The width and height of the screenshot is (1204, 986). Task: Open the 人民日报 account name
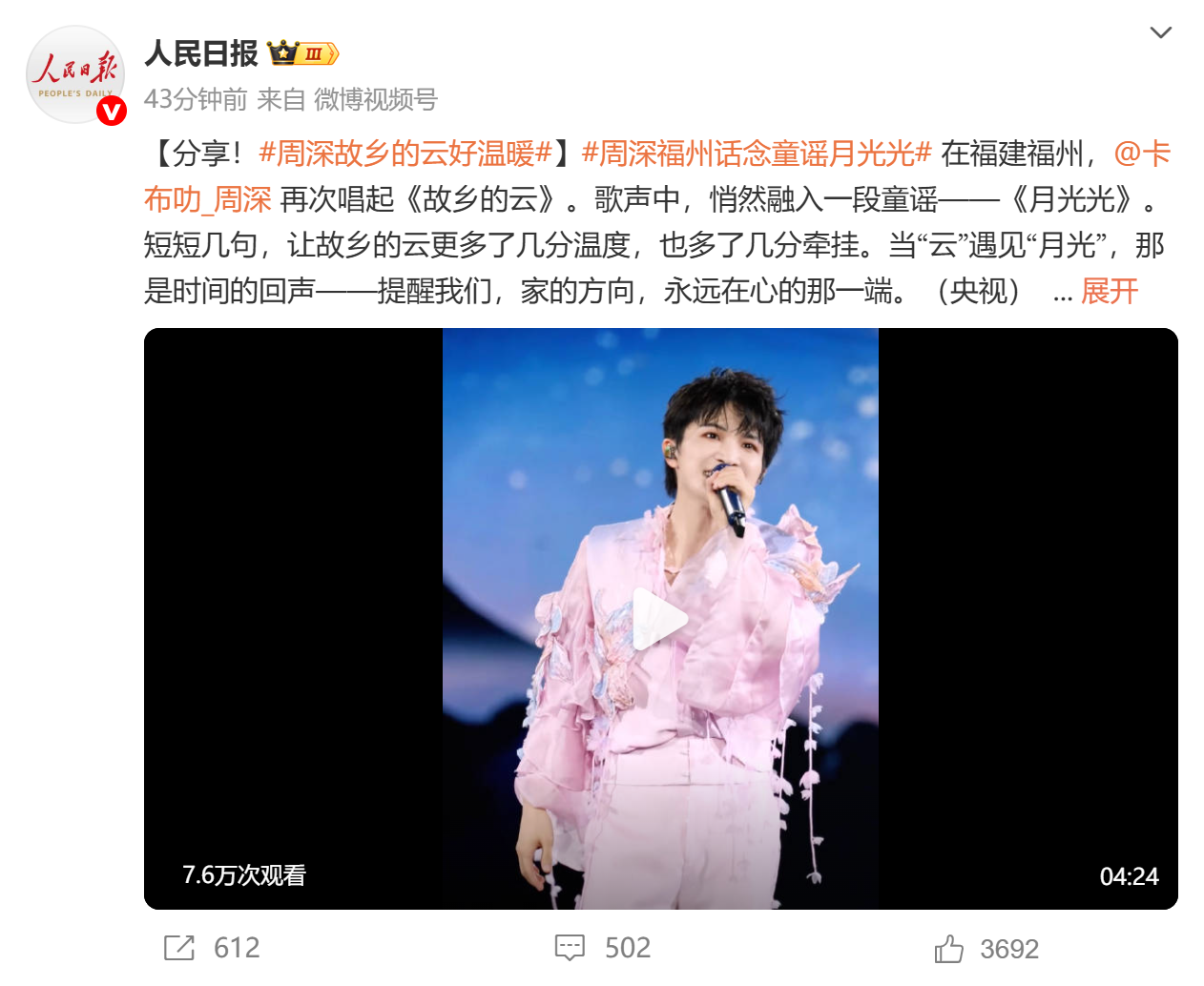[x=201, y=53]
